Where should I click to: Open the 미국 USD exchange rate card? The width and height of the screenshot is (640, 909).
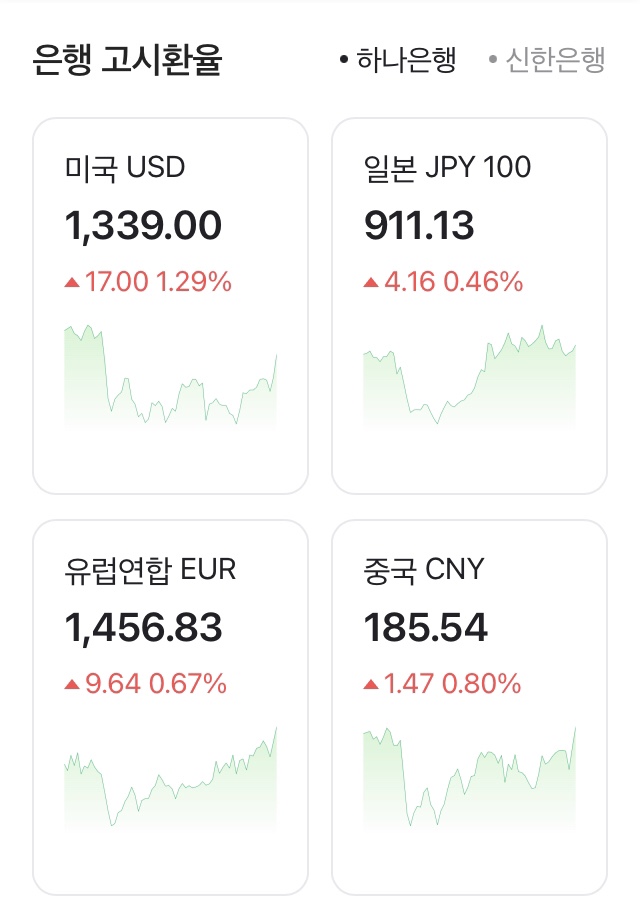click(170, 305)
